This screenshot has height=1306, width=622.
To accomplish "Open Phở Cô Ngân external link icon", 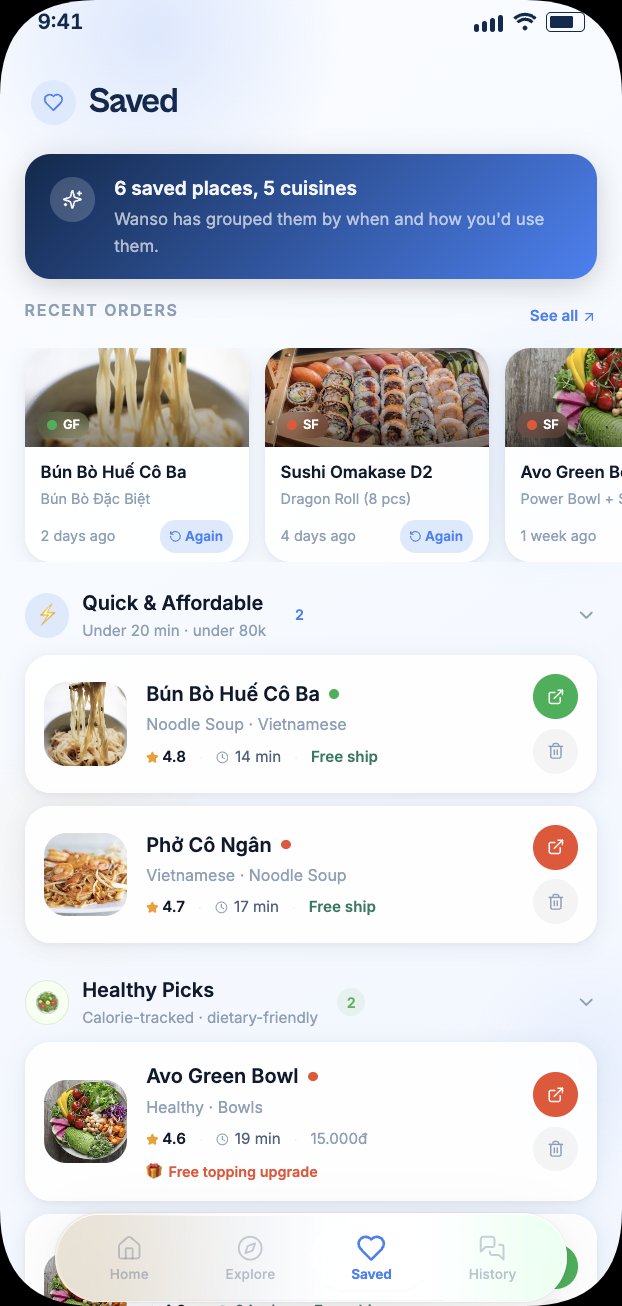I will (x=555, y=848).
